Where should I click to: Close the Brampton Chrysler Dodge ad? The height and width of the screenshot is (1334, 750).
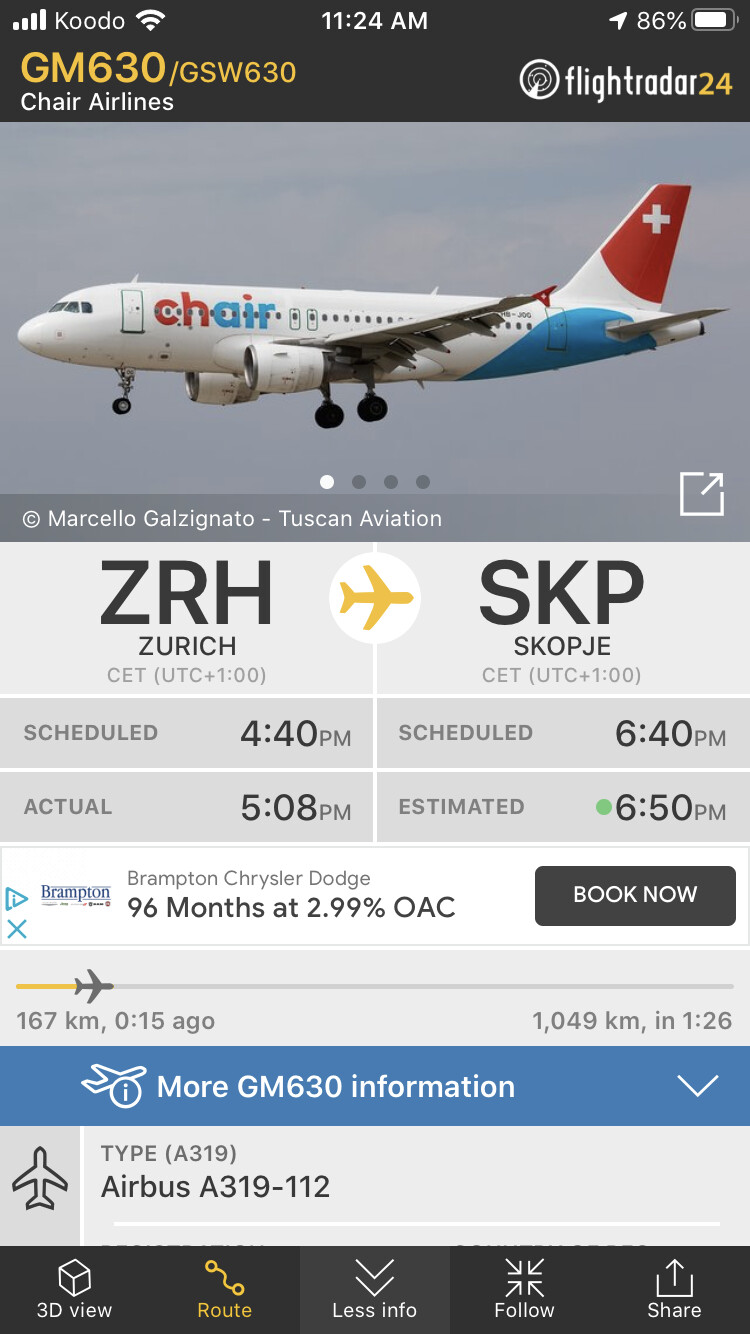pos(17,929)
